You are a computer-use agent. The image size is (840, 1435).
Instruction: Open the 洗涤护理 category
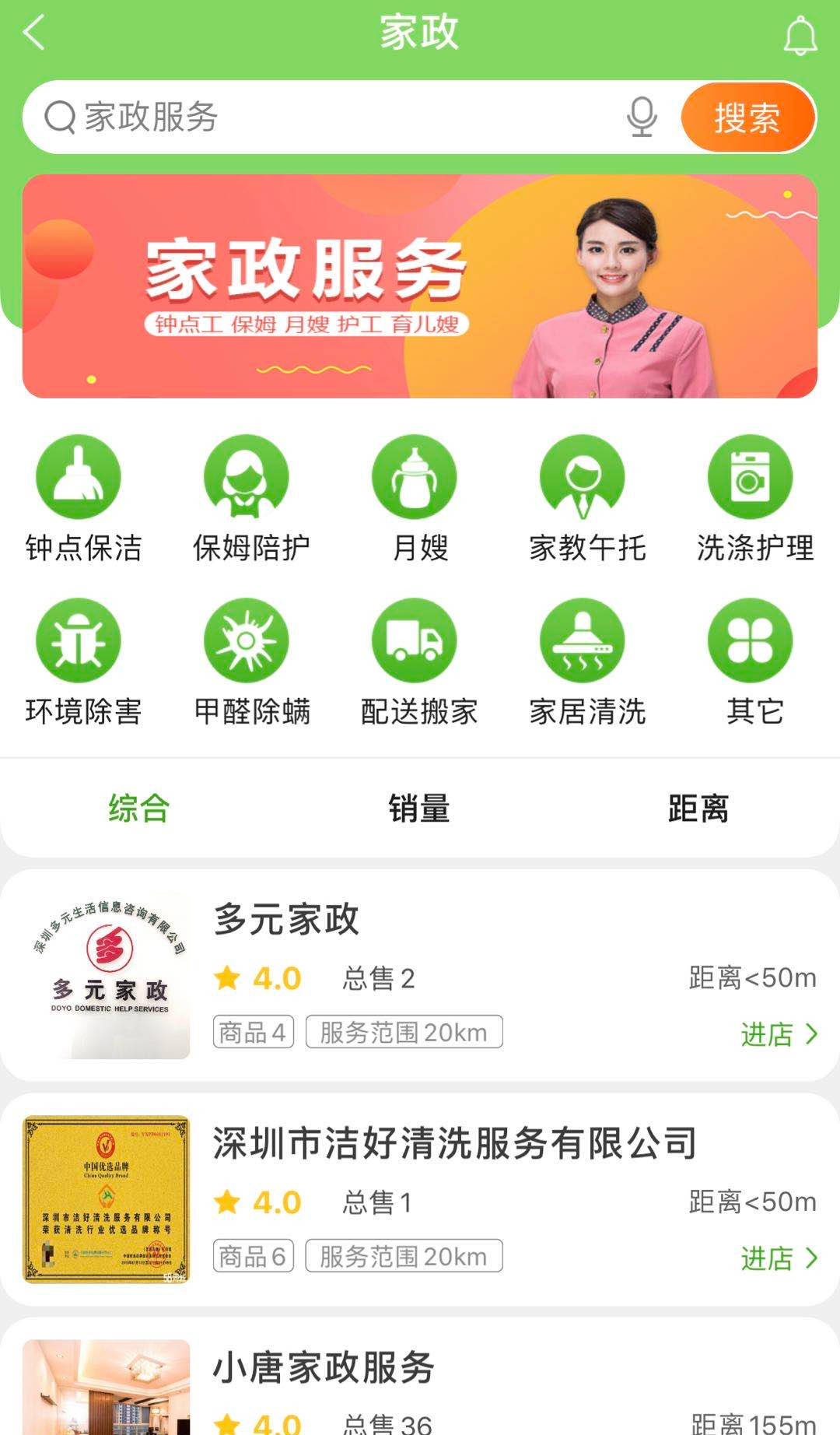click(755, 499)
